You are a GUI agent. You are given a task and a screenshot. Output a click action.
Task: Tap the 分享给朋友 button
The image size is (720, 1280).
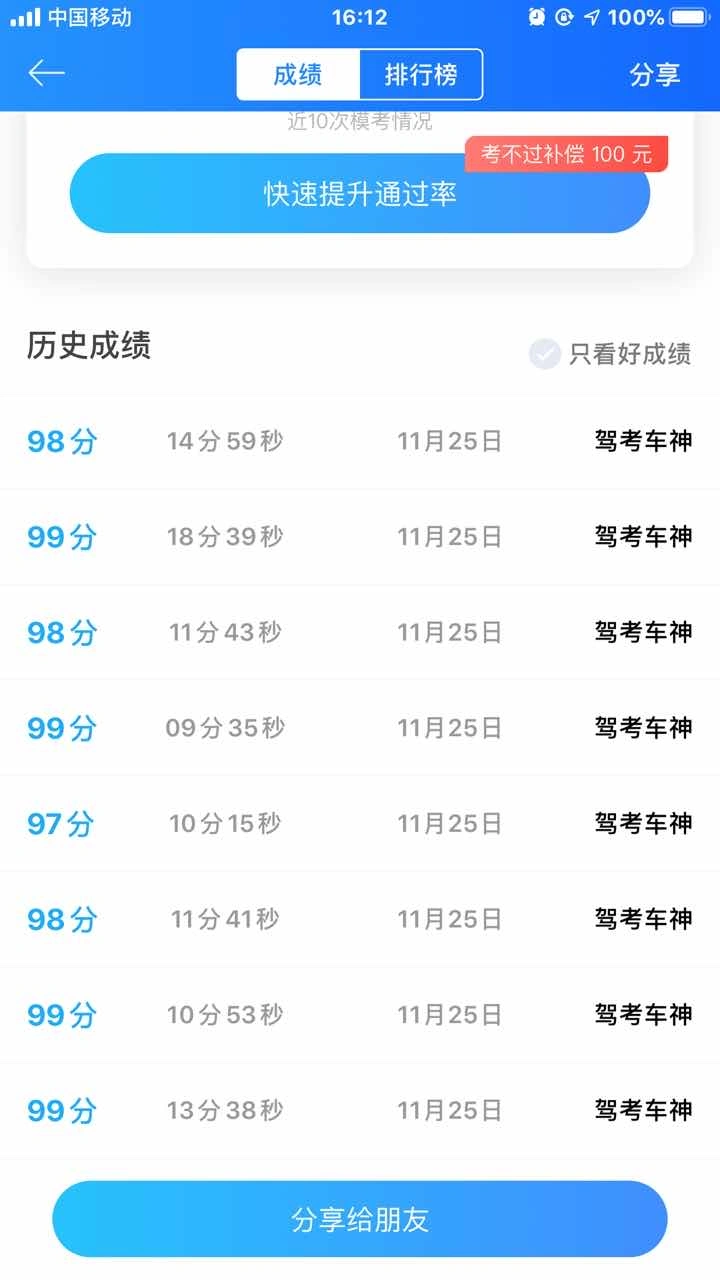point(360,1219)
